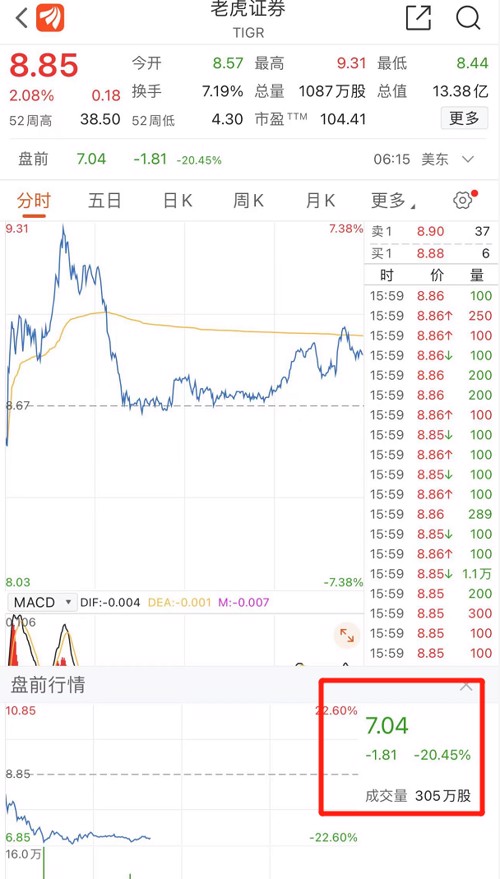The width and height of the screenshot is (500, 879).
Task: Switch to the 日K chart tab
Action: (x=178, y=200)
